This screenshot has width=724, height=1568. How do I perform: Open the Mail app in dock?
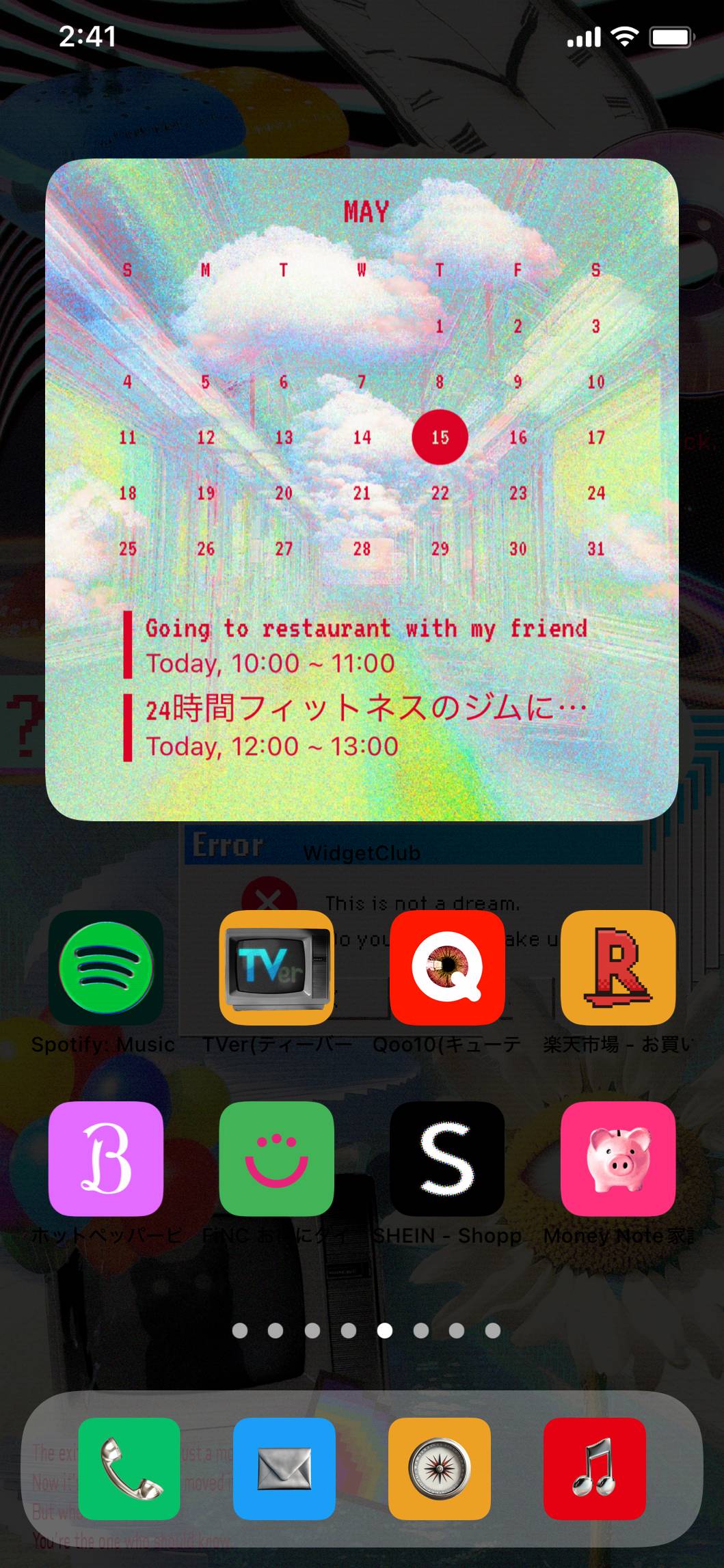[284, 1468]
